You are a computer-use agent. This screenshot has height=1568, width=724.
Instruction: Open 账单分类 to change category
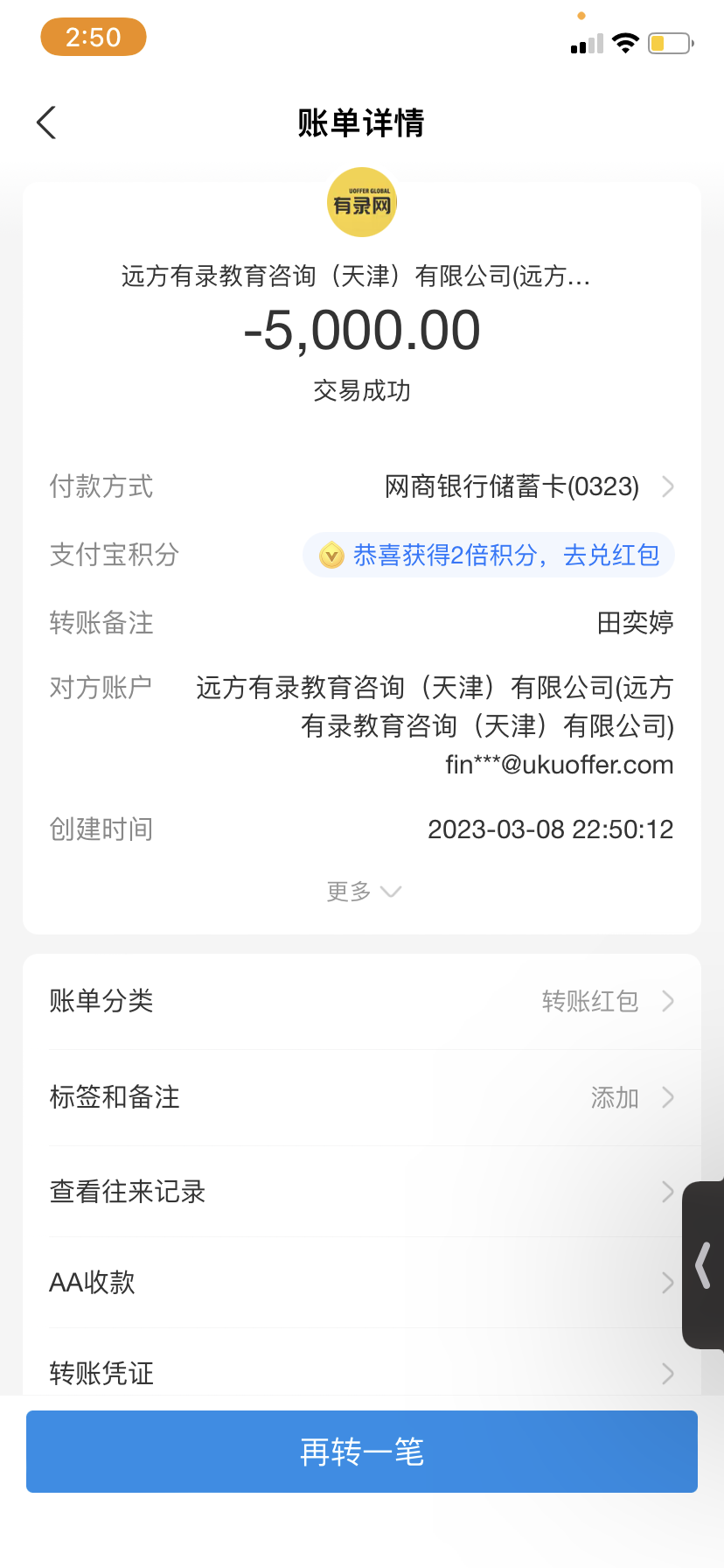pyautogui.click(x=362, y=1001)
